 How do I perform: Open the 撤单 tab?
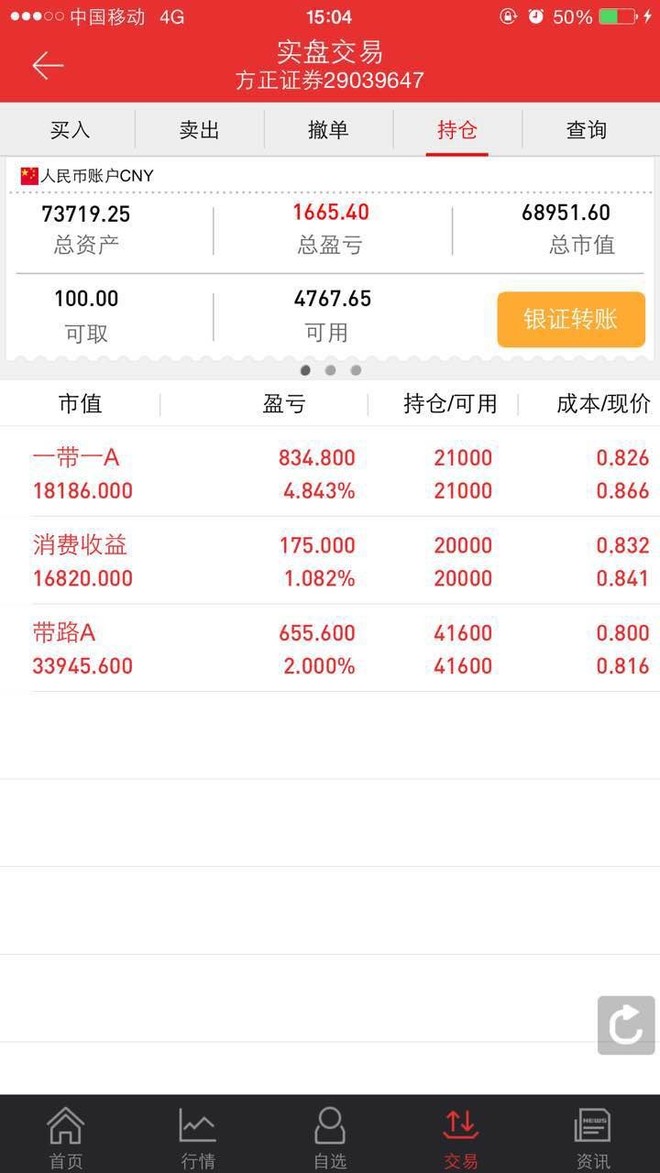328,130
